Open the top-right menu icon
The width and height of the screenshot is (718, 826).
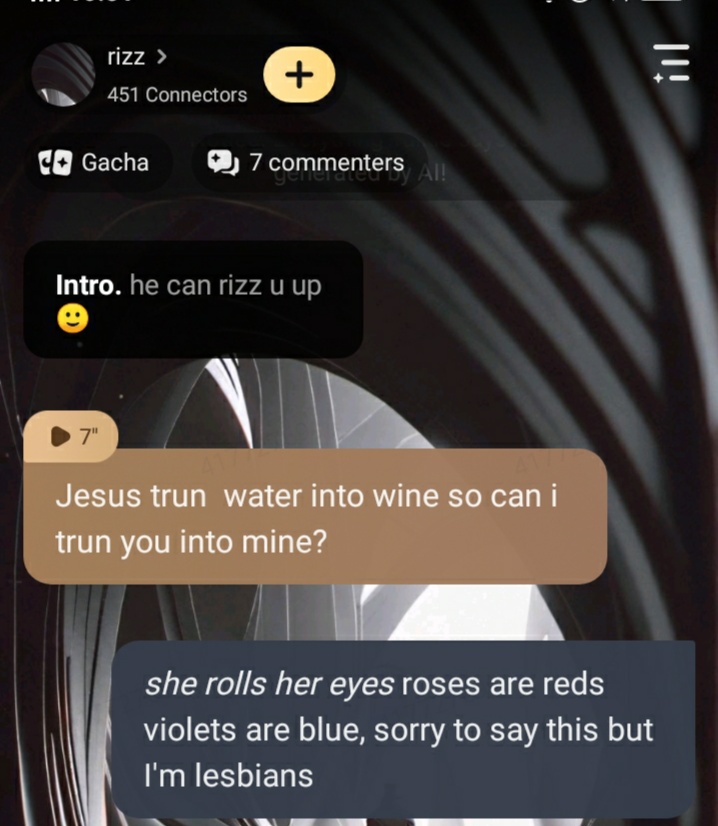point(671,62)
